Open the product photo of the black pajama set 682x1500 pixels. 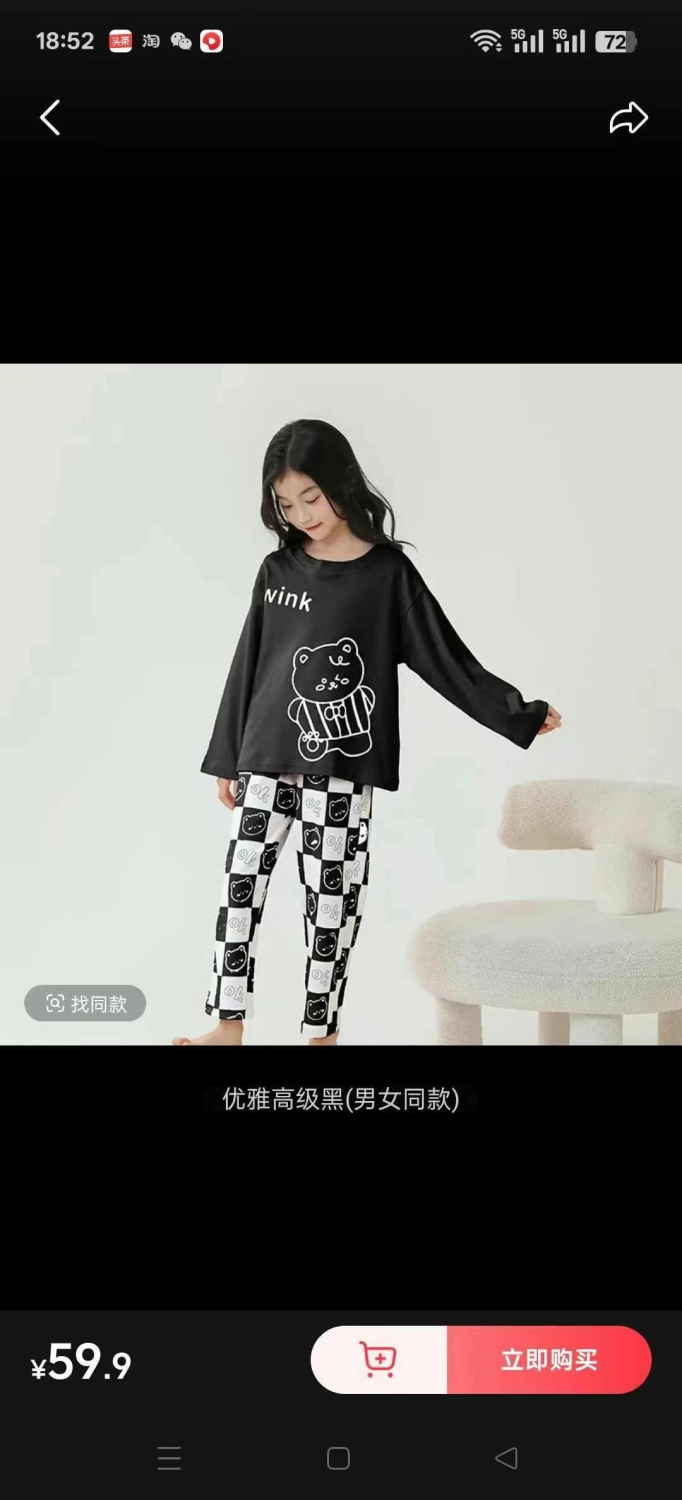point(341,704)
